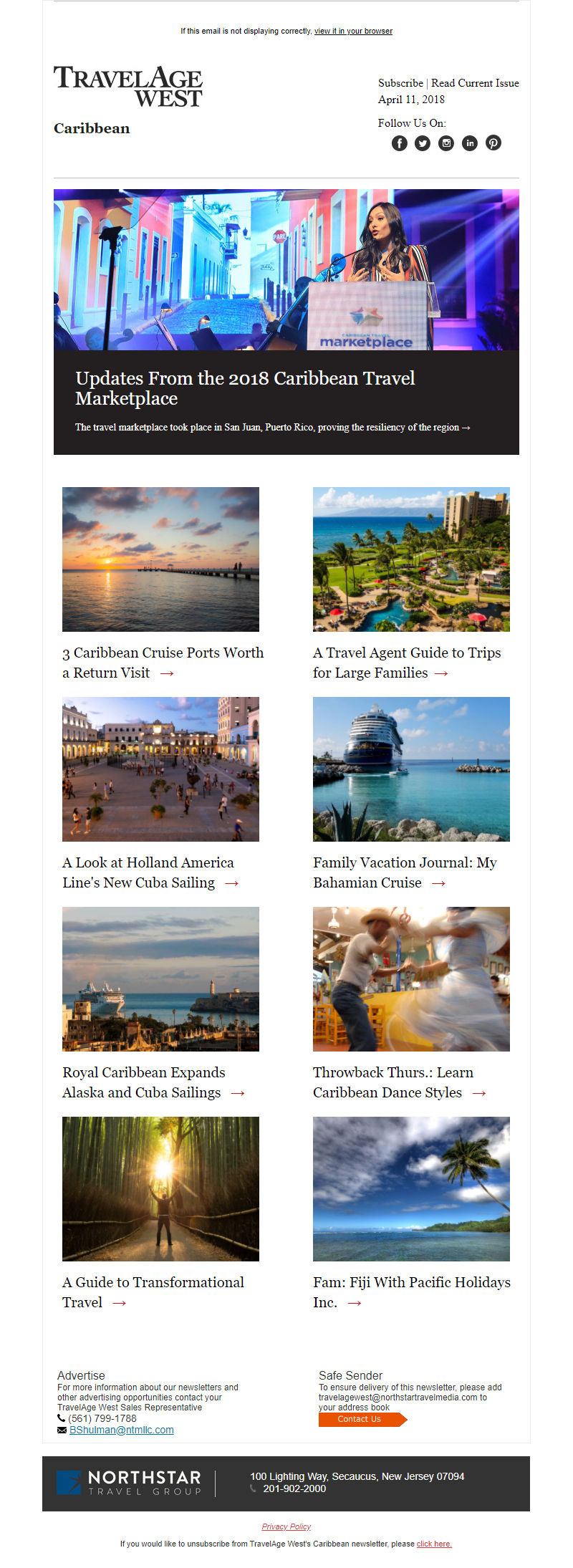Open the view it in your browser link
Image resolution: width=573 pixels, height=1568 pixels.
[353, 31]
